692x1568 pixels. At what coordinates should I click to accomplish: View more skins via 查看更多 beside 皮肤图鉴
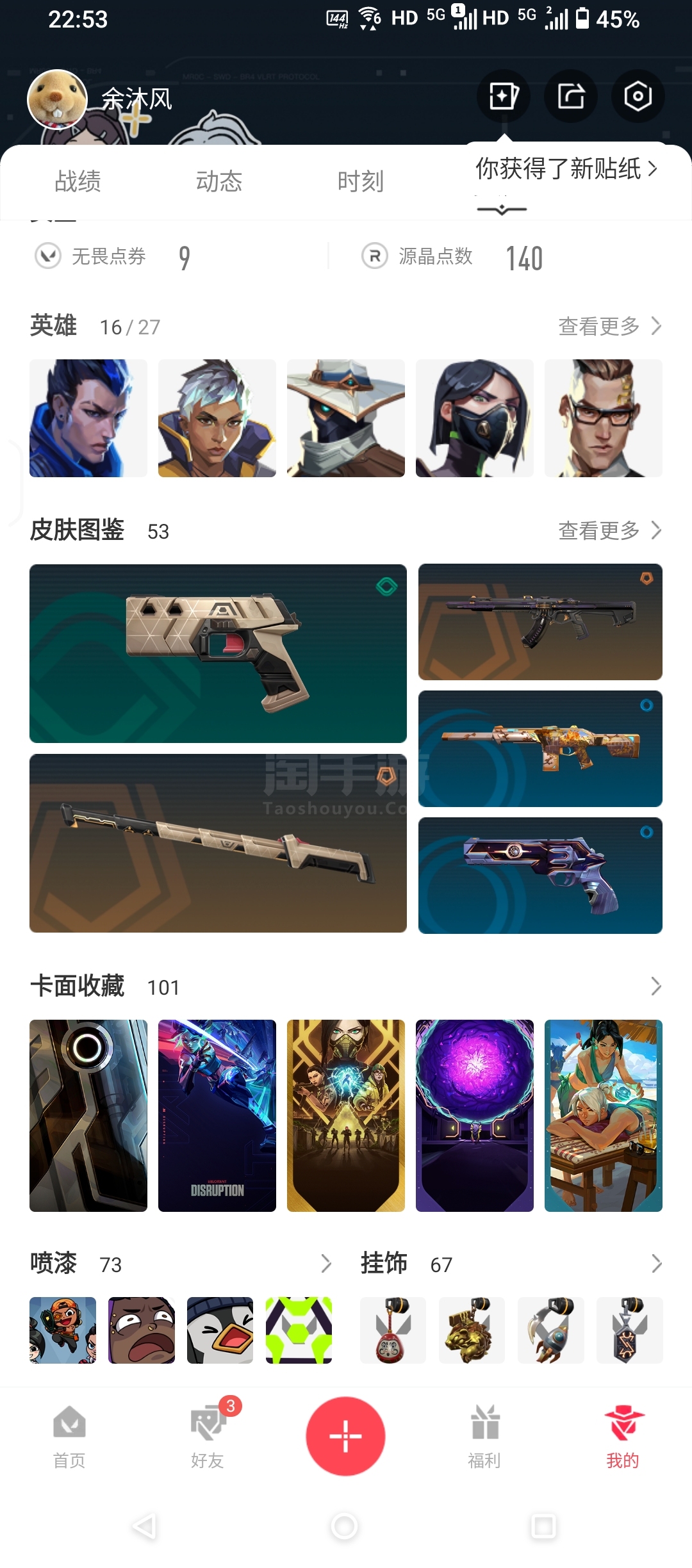click(x=609, y=530)
